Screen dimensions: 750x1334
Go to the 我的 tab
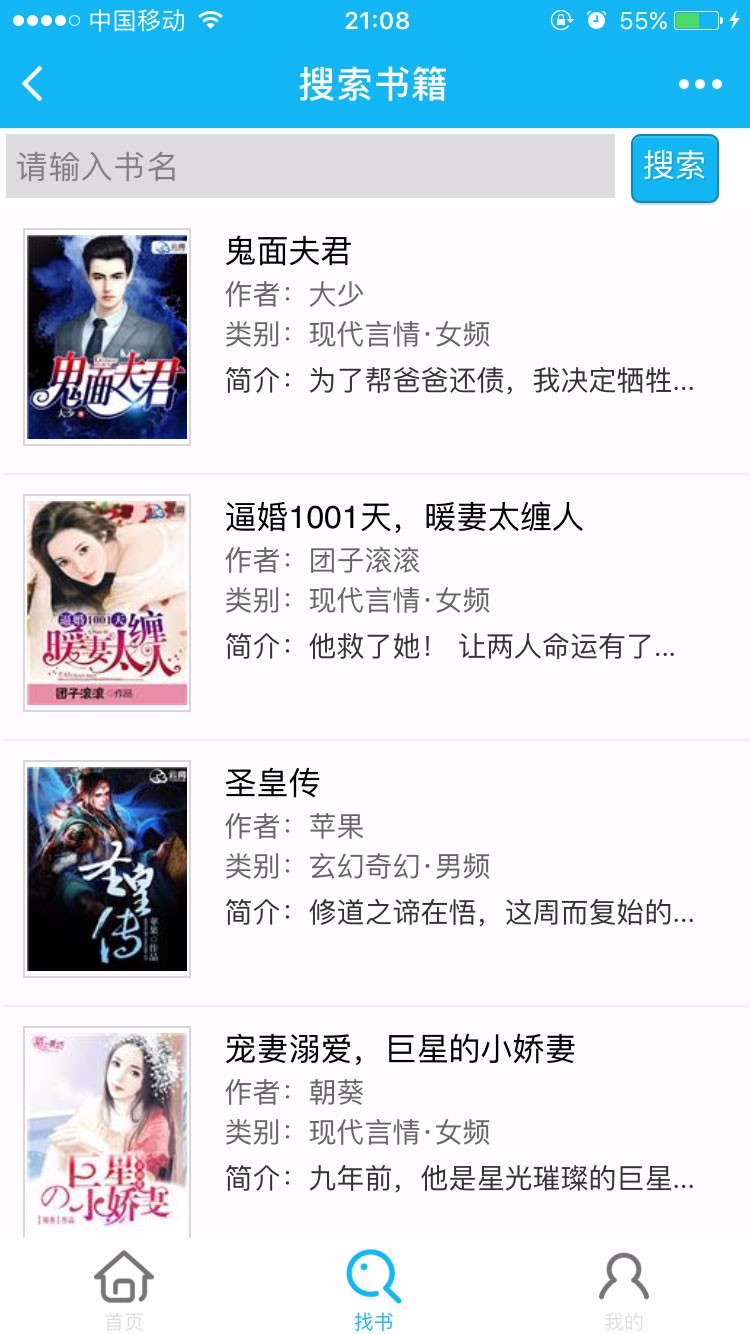coord(624,1290)
